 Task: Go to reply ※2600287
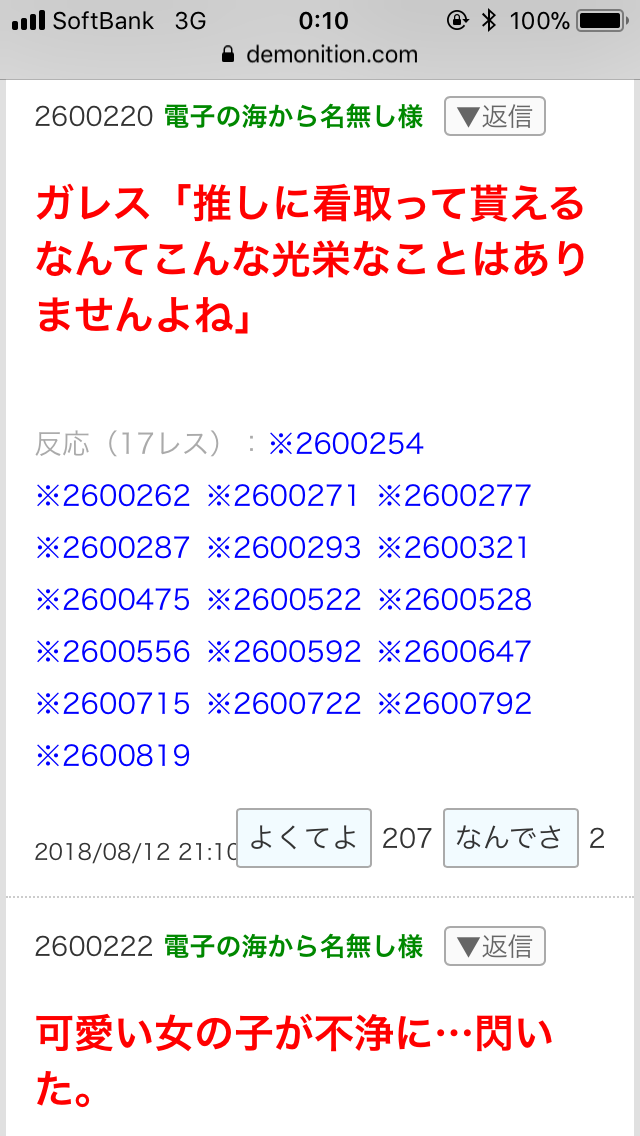click(112, 547)
